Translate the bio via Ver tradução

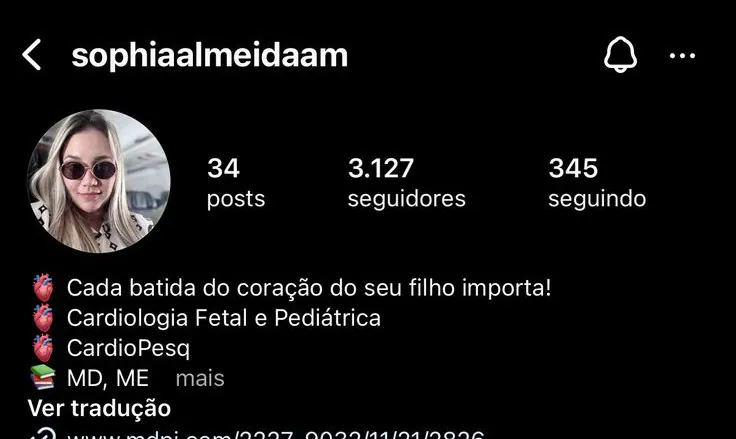coord(99,408)
